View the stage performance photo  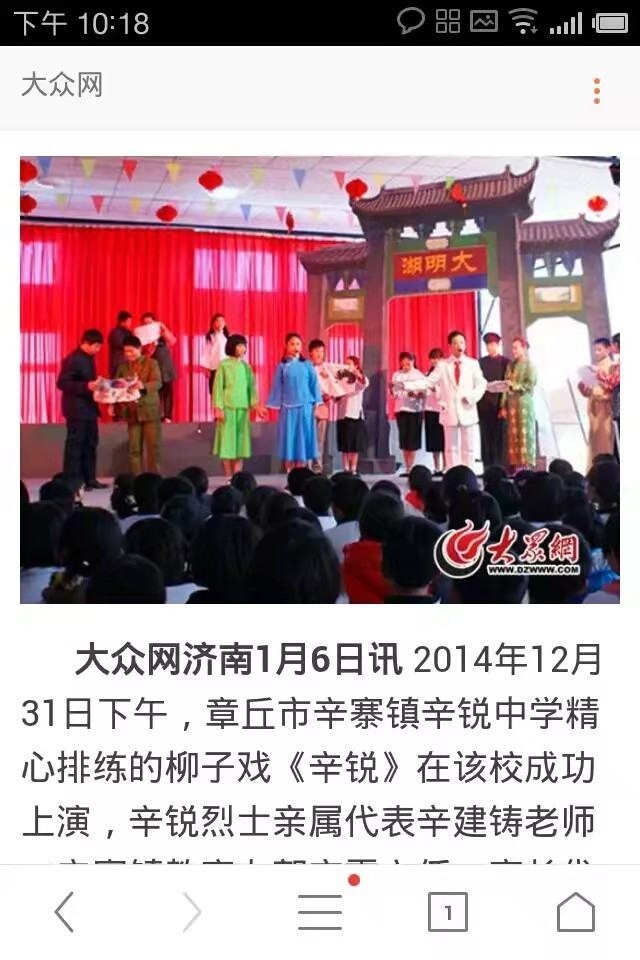point(320,379)
